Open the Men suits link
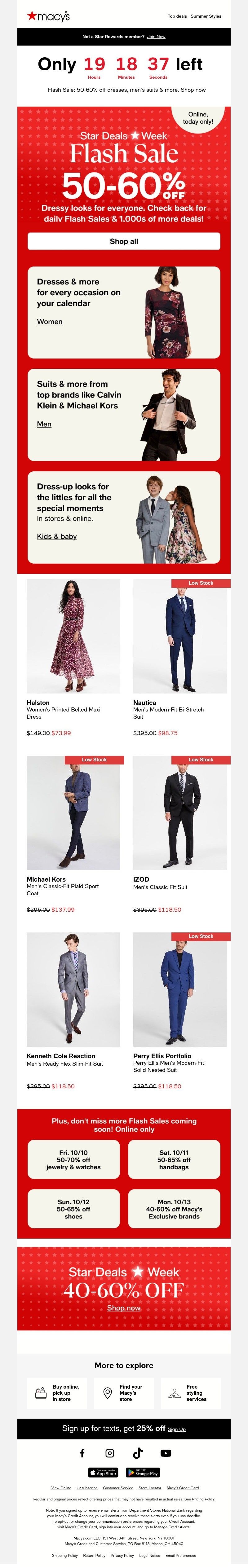This screenshot has width=248, height=1568. point(44,424)
